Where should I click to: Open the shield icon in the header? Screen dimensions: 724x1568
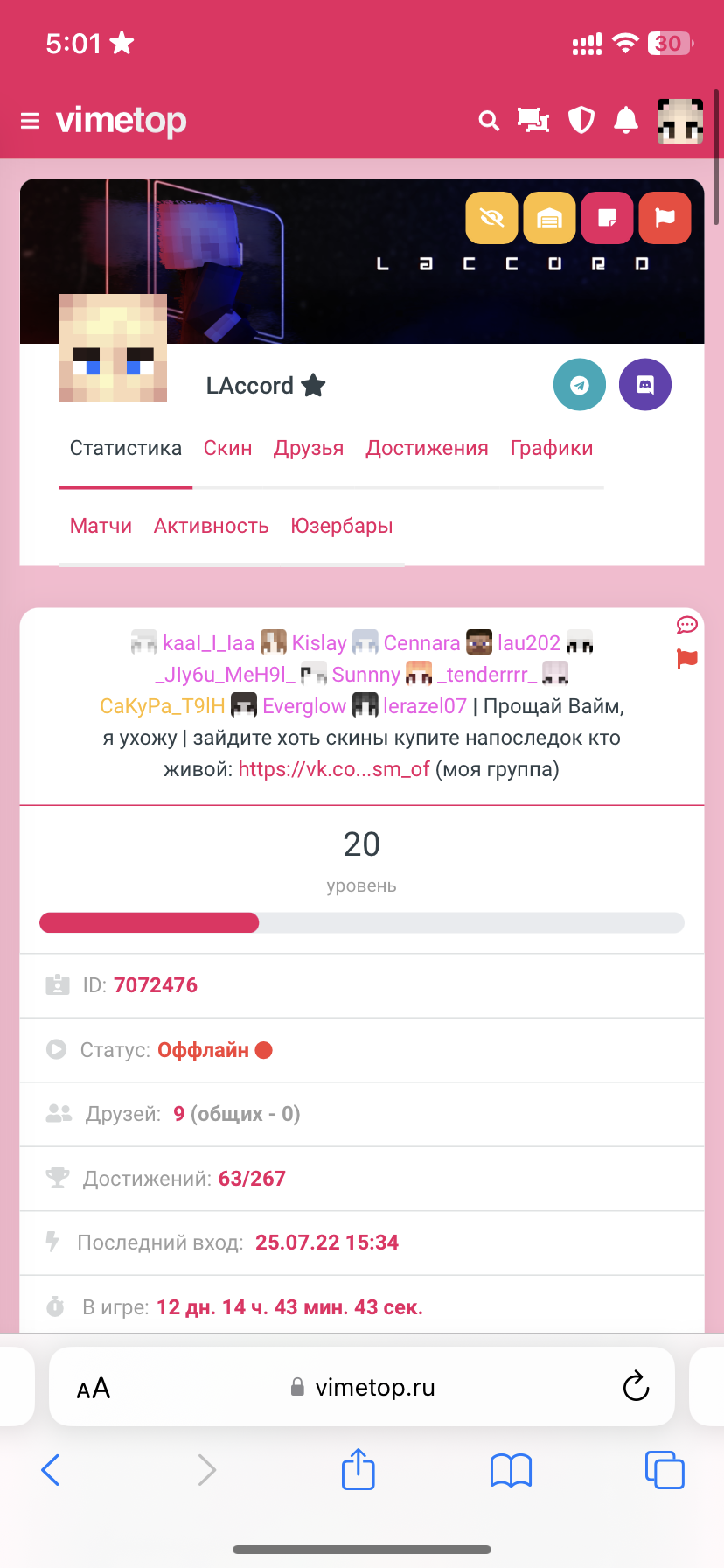(x=581, y=120)
